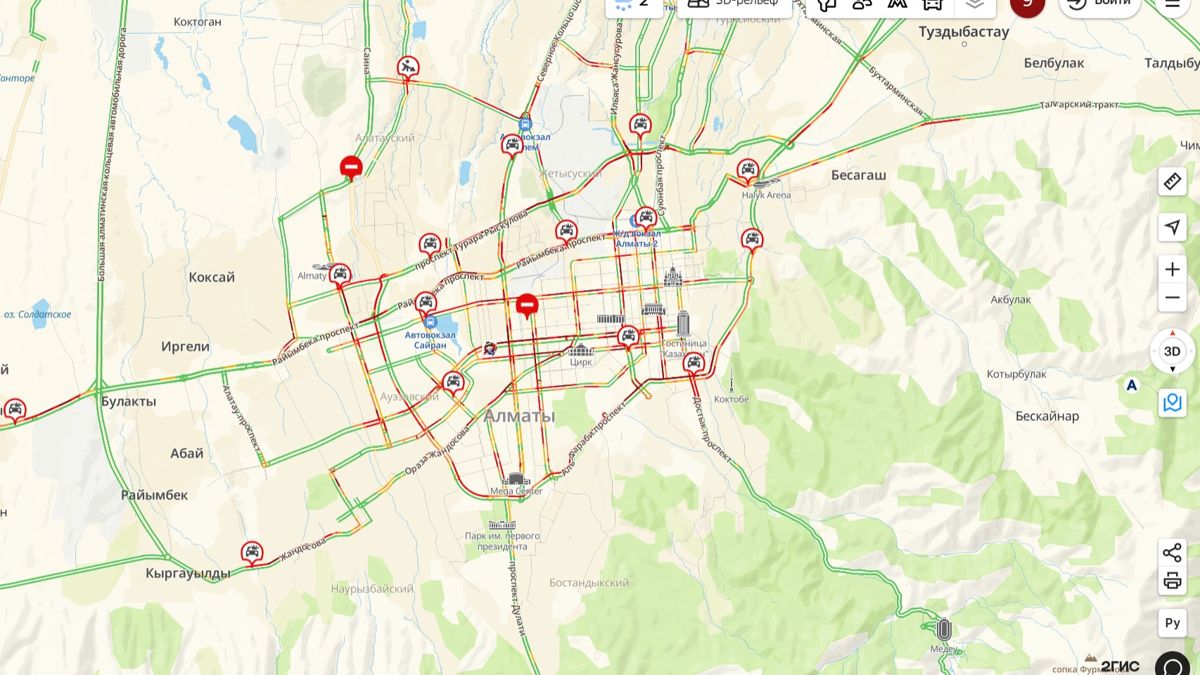Toggle the 3D view compass control
Screen dimensions: 1200x675
[1172, 351]
